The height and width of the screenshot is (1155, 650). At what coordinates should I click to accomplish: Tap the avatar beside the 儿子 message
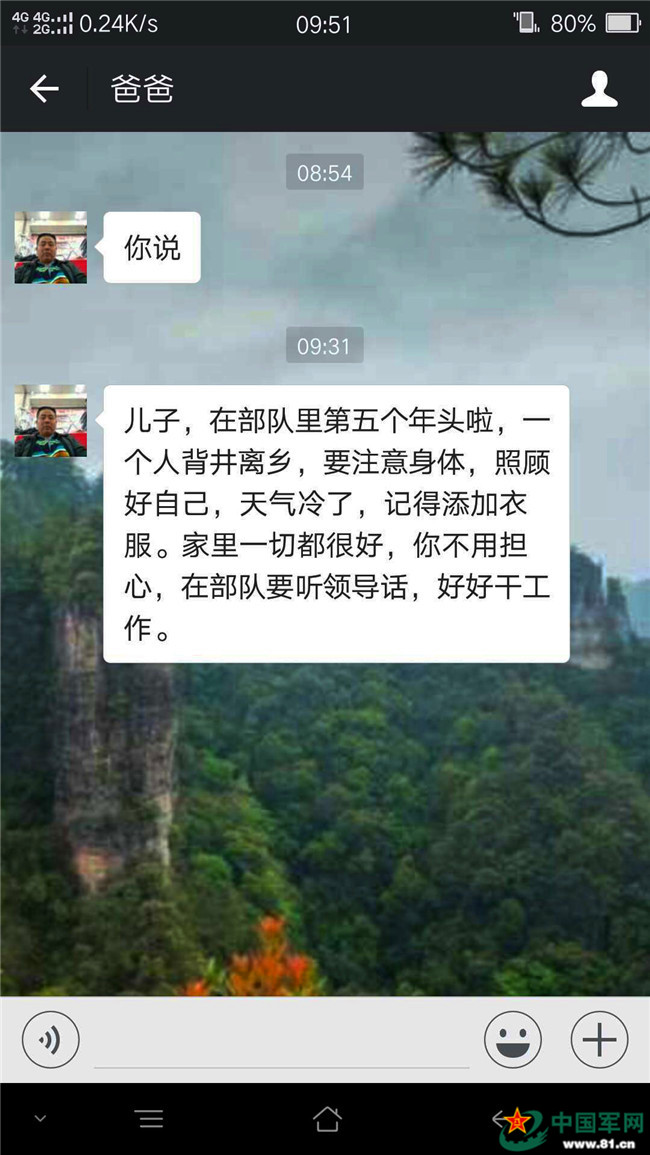50,420
